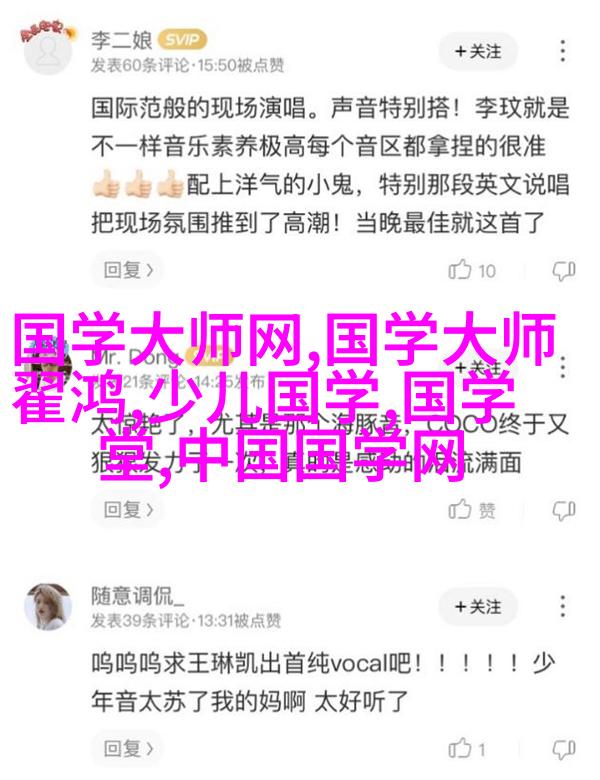Dislike 随意调侃_'s comment
Image resolution: width=600 pixels, height=780 pixels.
[x=564, y=750]
